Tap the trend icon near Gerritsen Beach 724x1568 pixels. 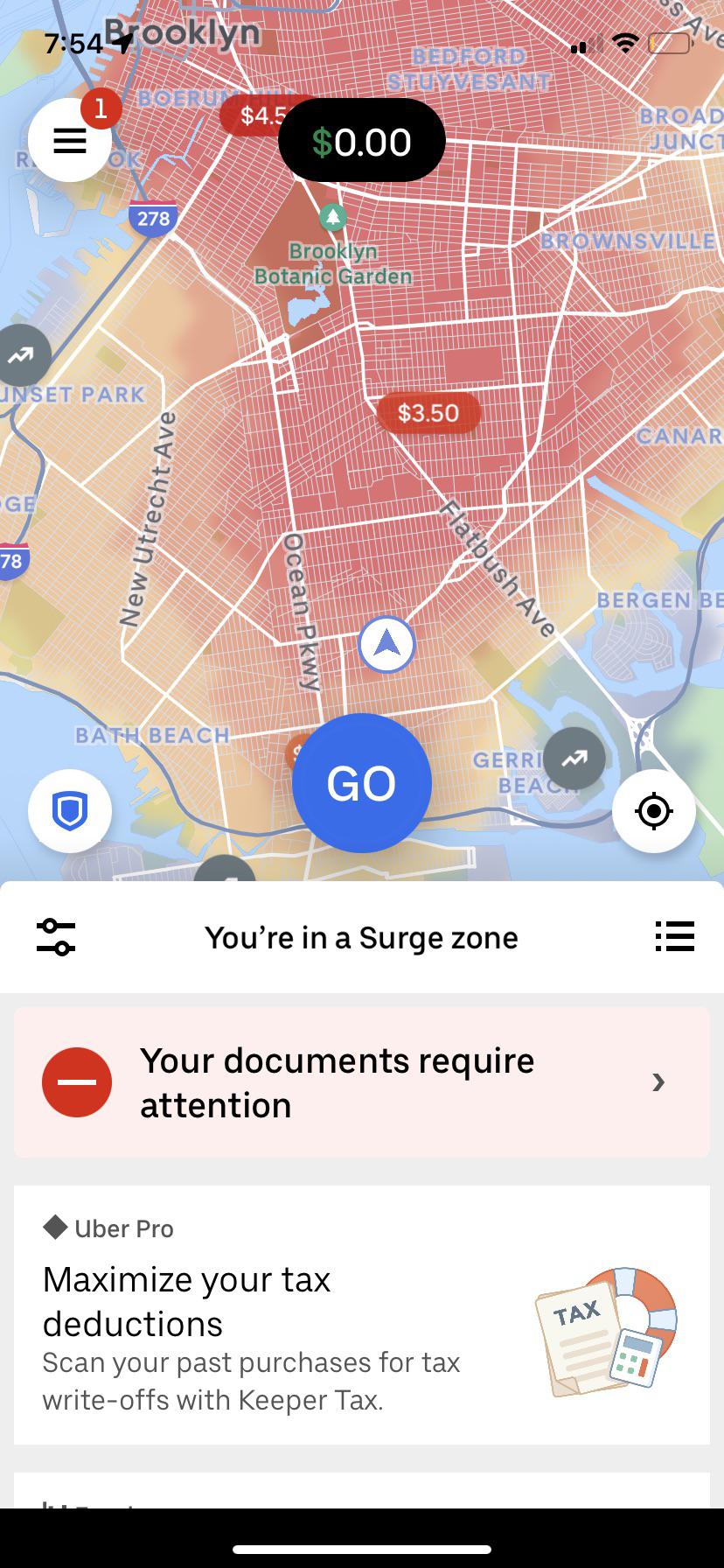574,759
